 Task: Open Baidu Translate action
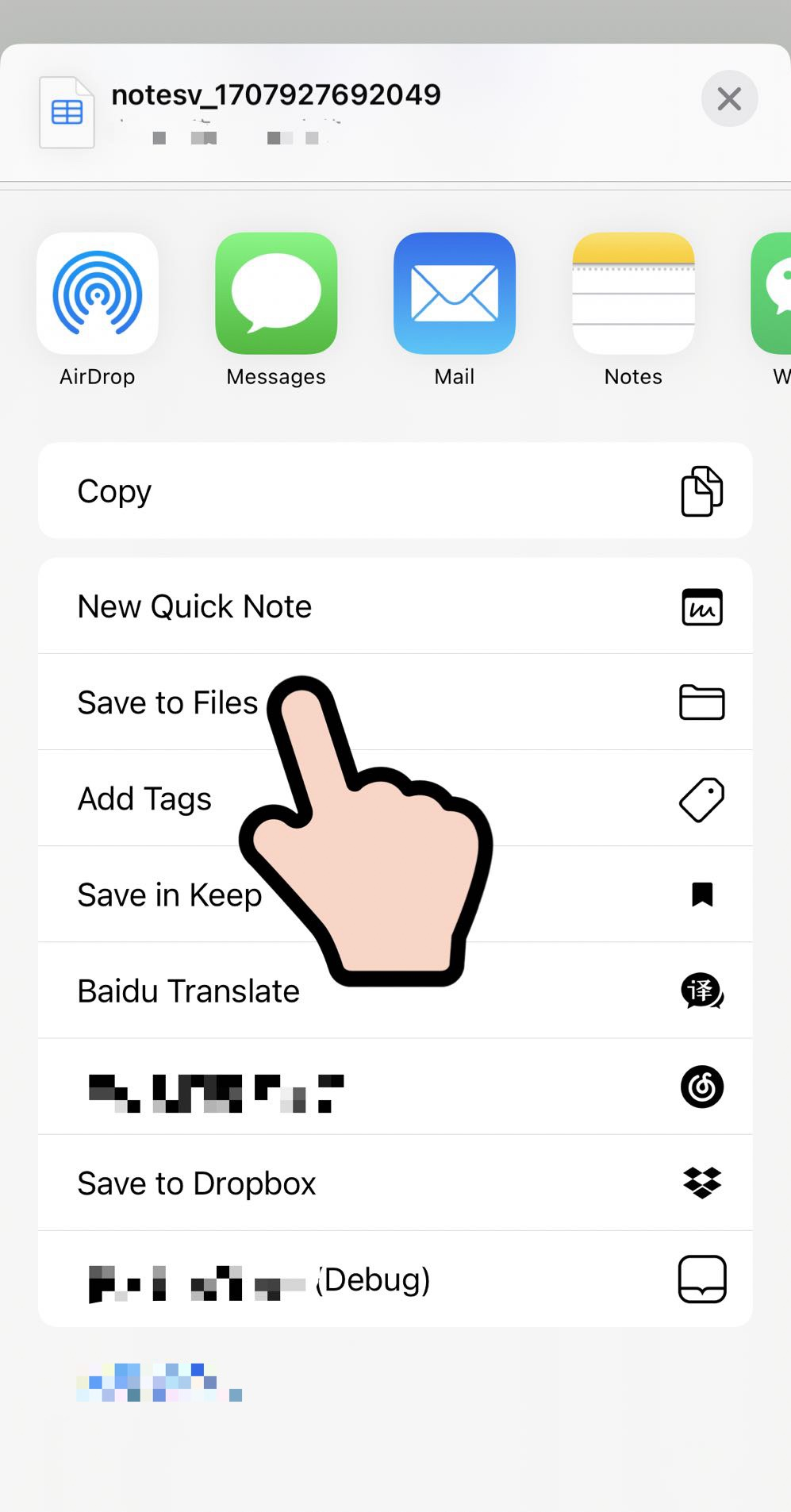coord(190,991)
